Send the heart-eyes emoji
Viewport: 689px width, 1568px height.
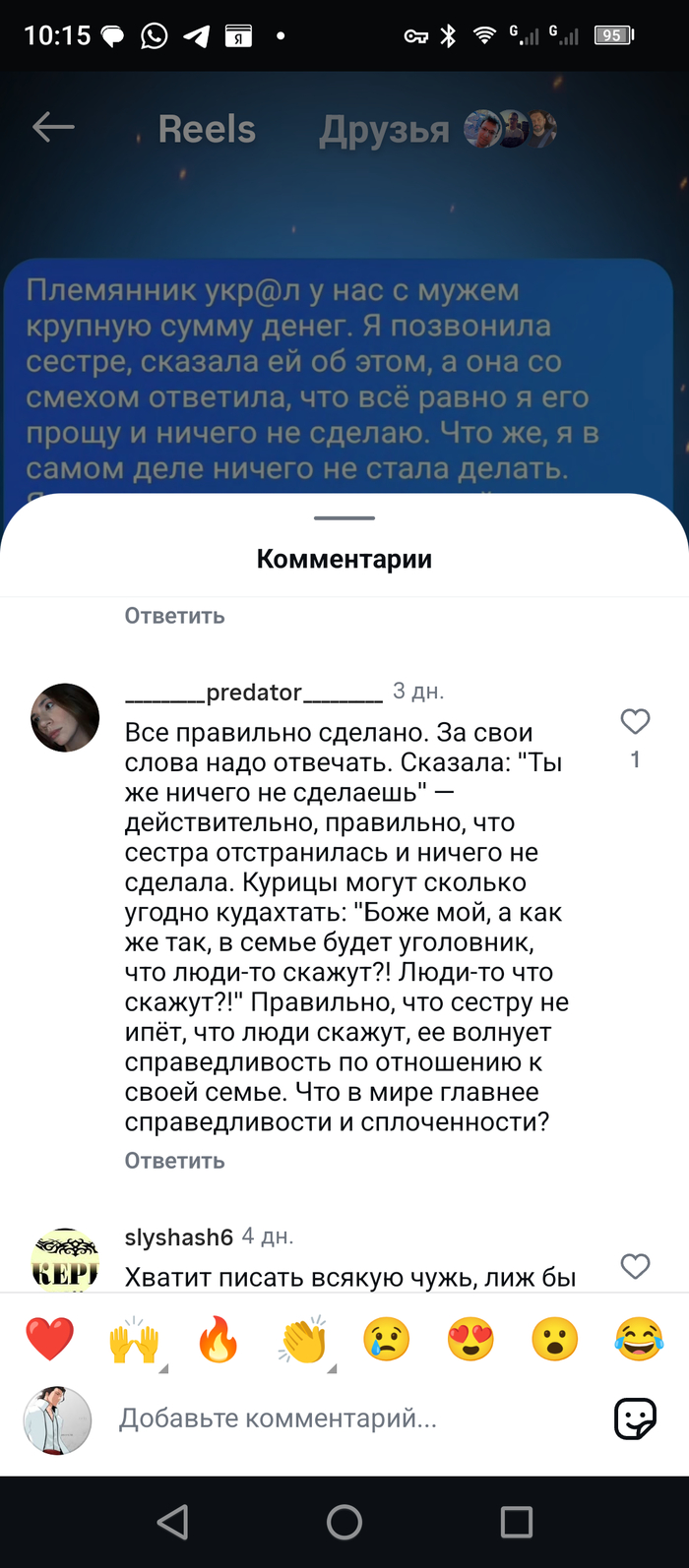point(470,1340)
